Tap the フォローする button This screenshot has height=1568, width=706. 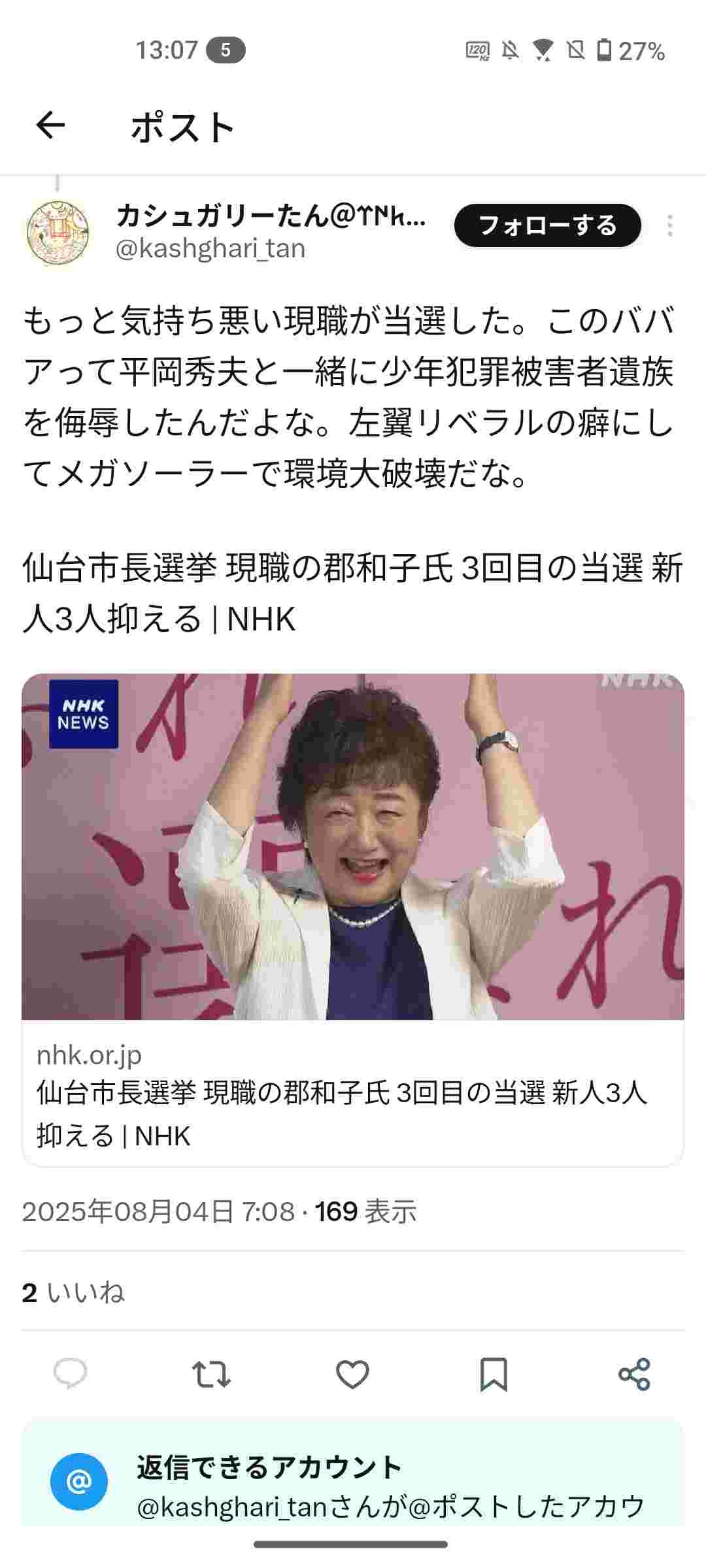click(x=547, y=226)
